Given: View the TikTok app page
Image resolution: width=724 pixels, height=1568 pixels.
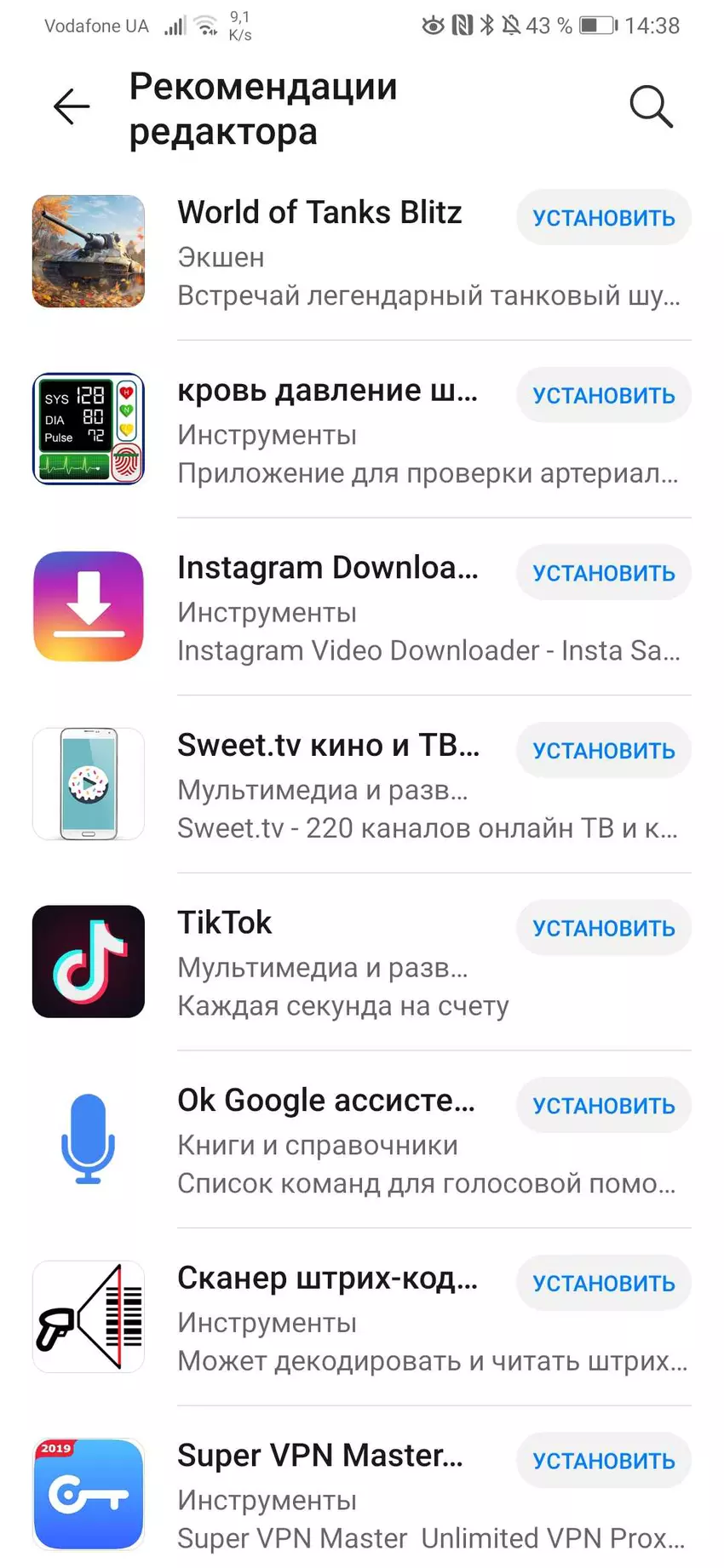Looking at the screenshot, I should click(x=225, y=923).
